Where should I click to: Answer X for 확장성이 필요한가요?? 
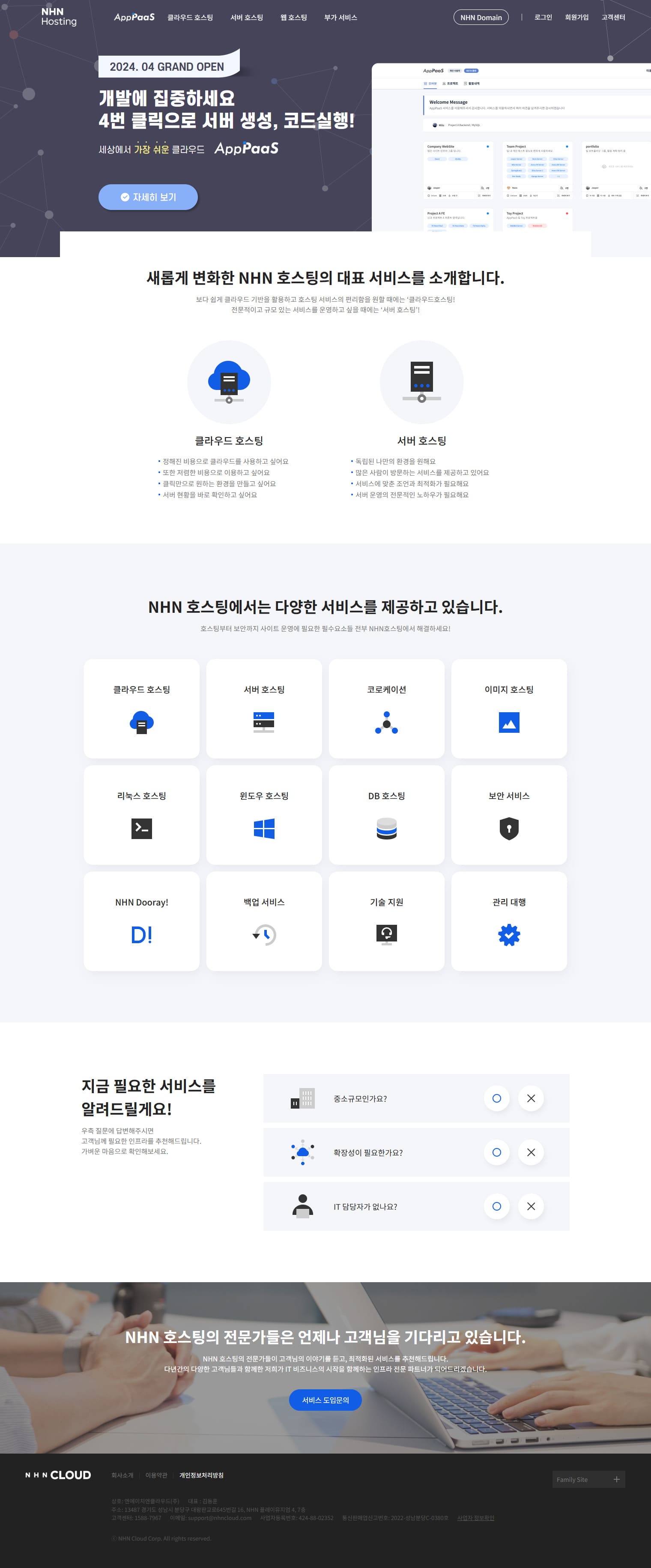coord(531,1152)
